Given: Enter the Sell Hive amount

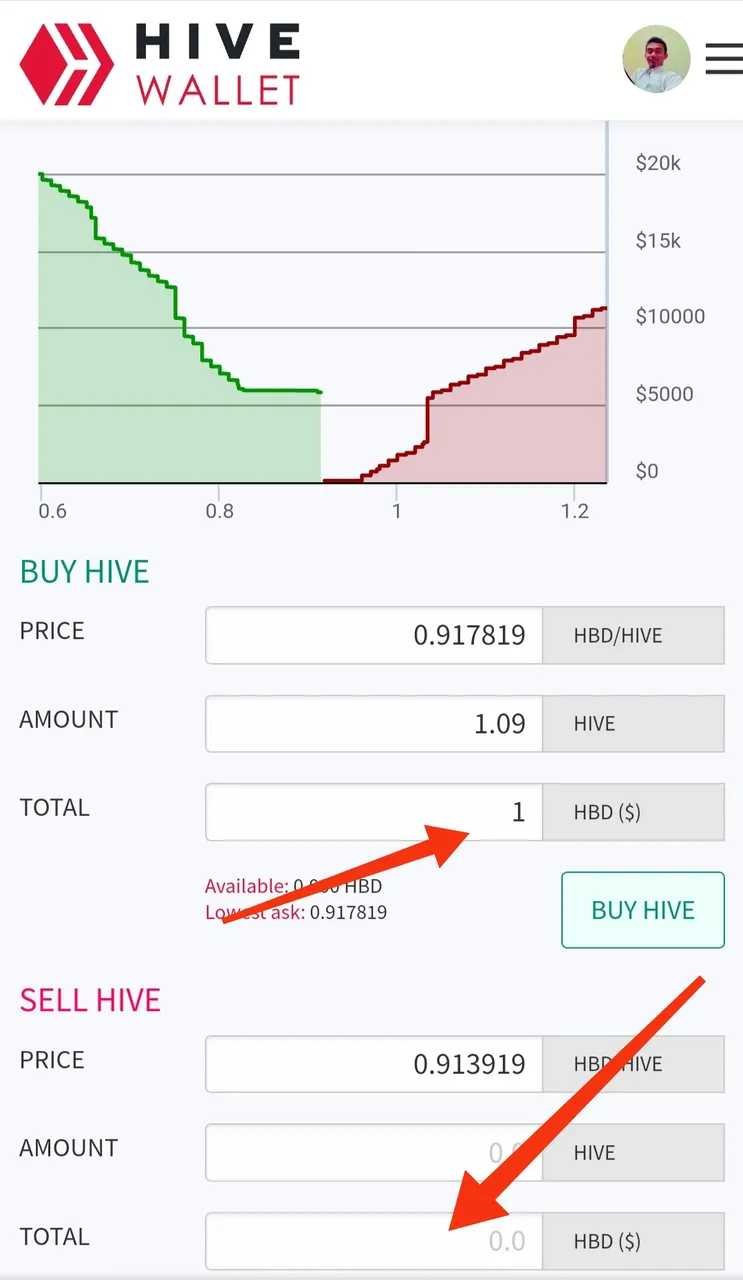Looking at the screenshot, I should tap(374, 1152).
